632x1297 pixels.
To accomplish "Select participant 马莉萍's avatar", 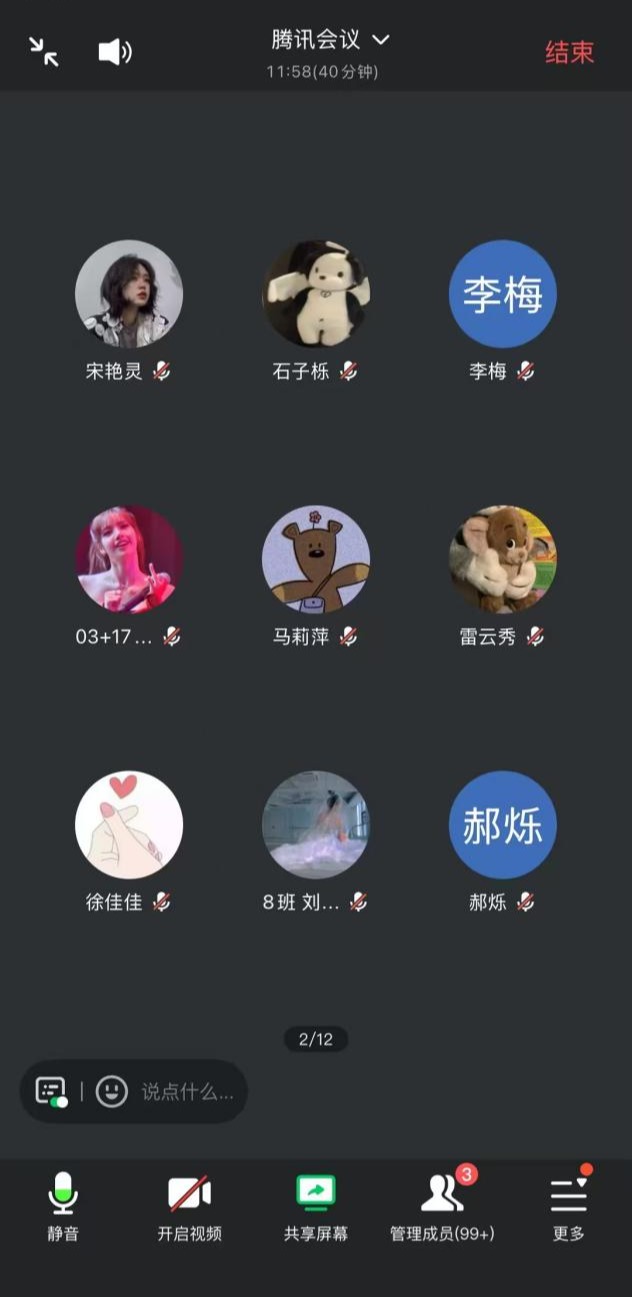I will coord(316,559).
